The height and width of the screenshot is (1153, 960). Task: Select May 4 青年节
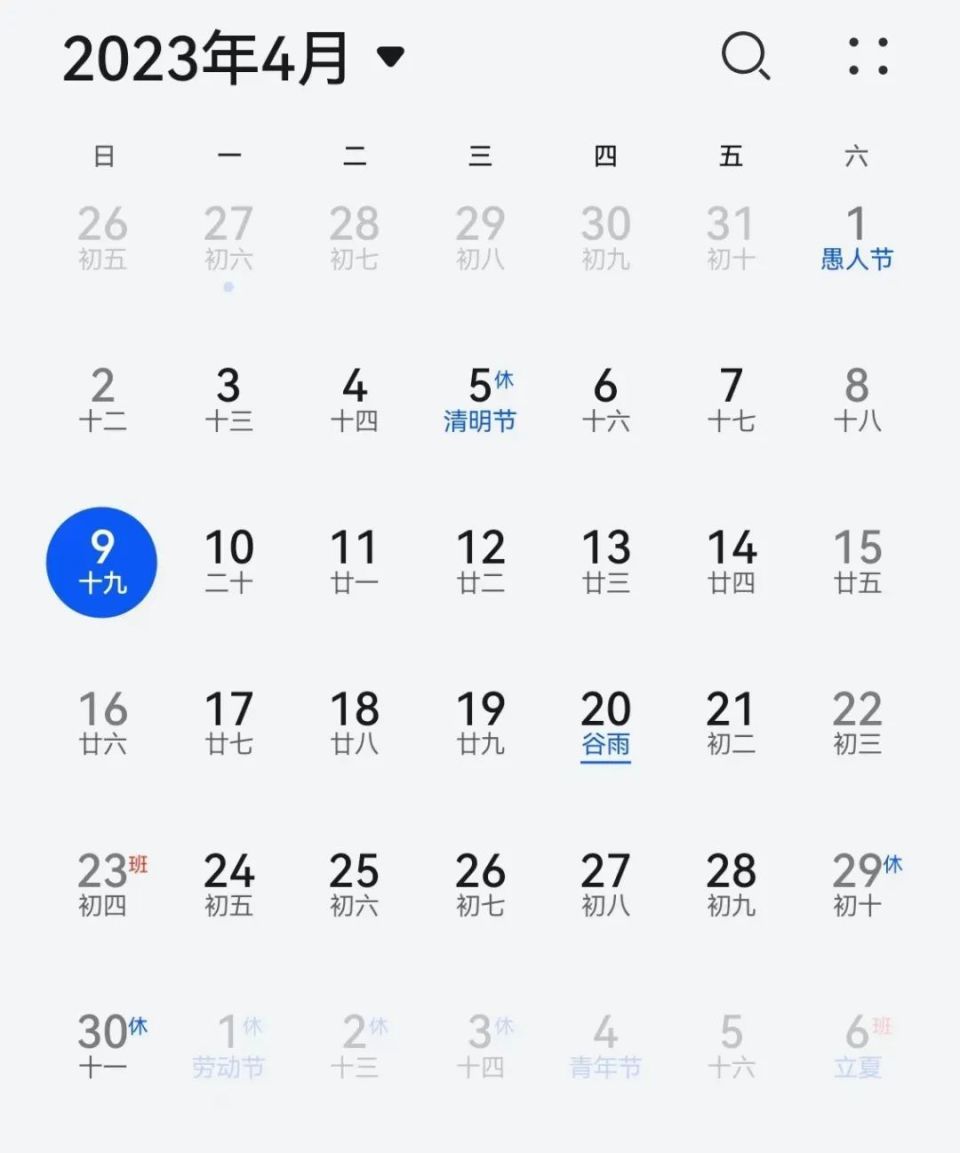pyautogui.click(x=606, y=1046)
